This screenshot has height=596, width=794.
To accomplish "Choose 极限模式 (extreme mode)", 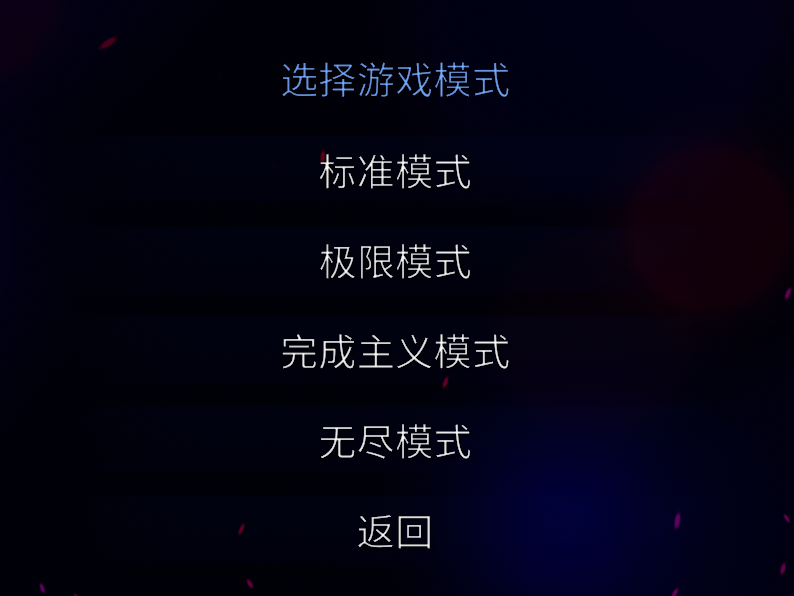I will pyautogui.click(x=395, y=263).
